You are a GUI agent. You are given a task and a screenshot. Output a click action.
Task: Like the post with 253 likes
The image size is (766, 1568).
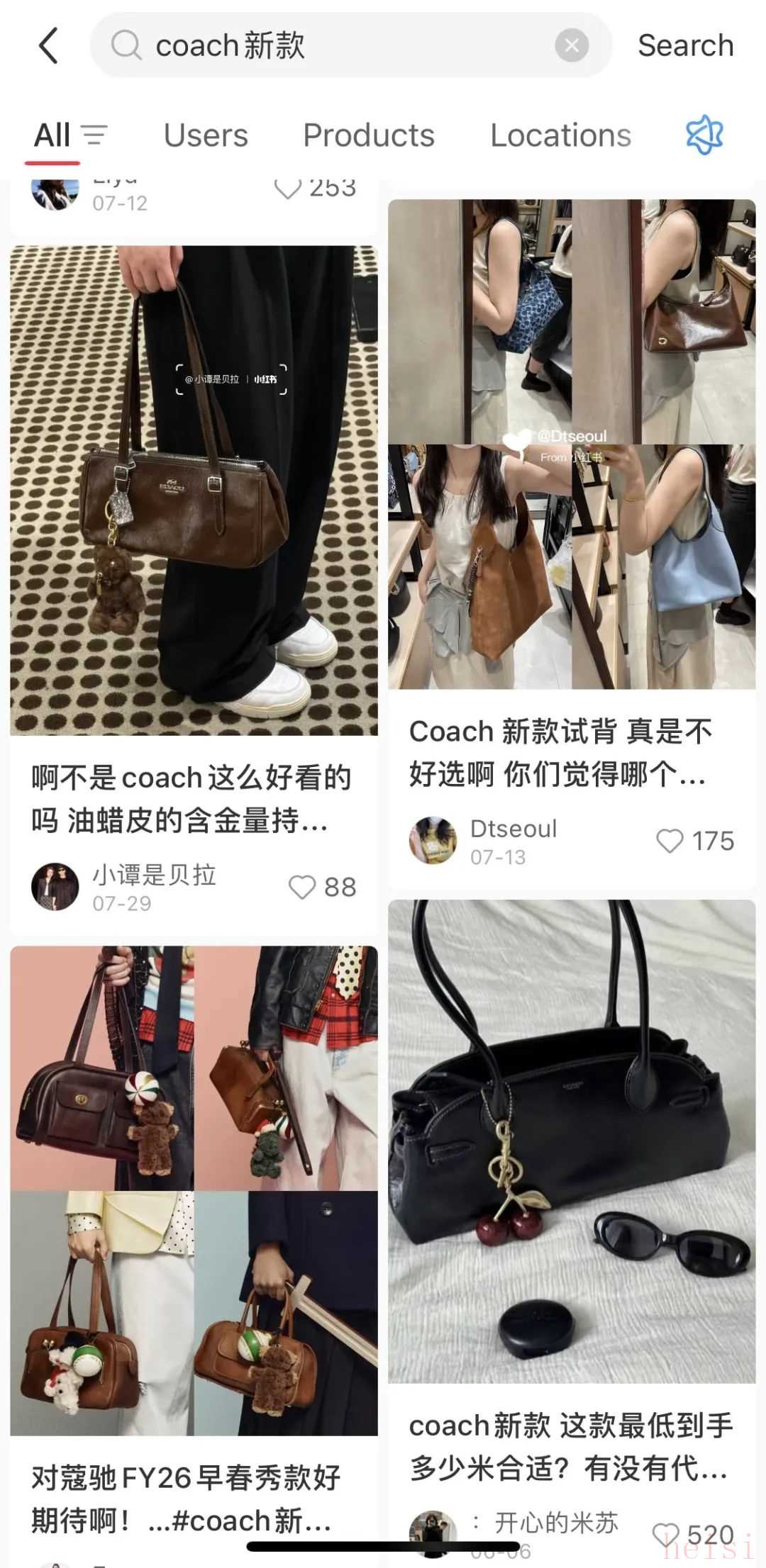point(288,189)
